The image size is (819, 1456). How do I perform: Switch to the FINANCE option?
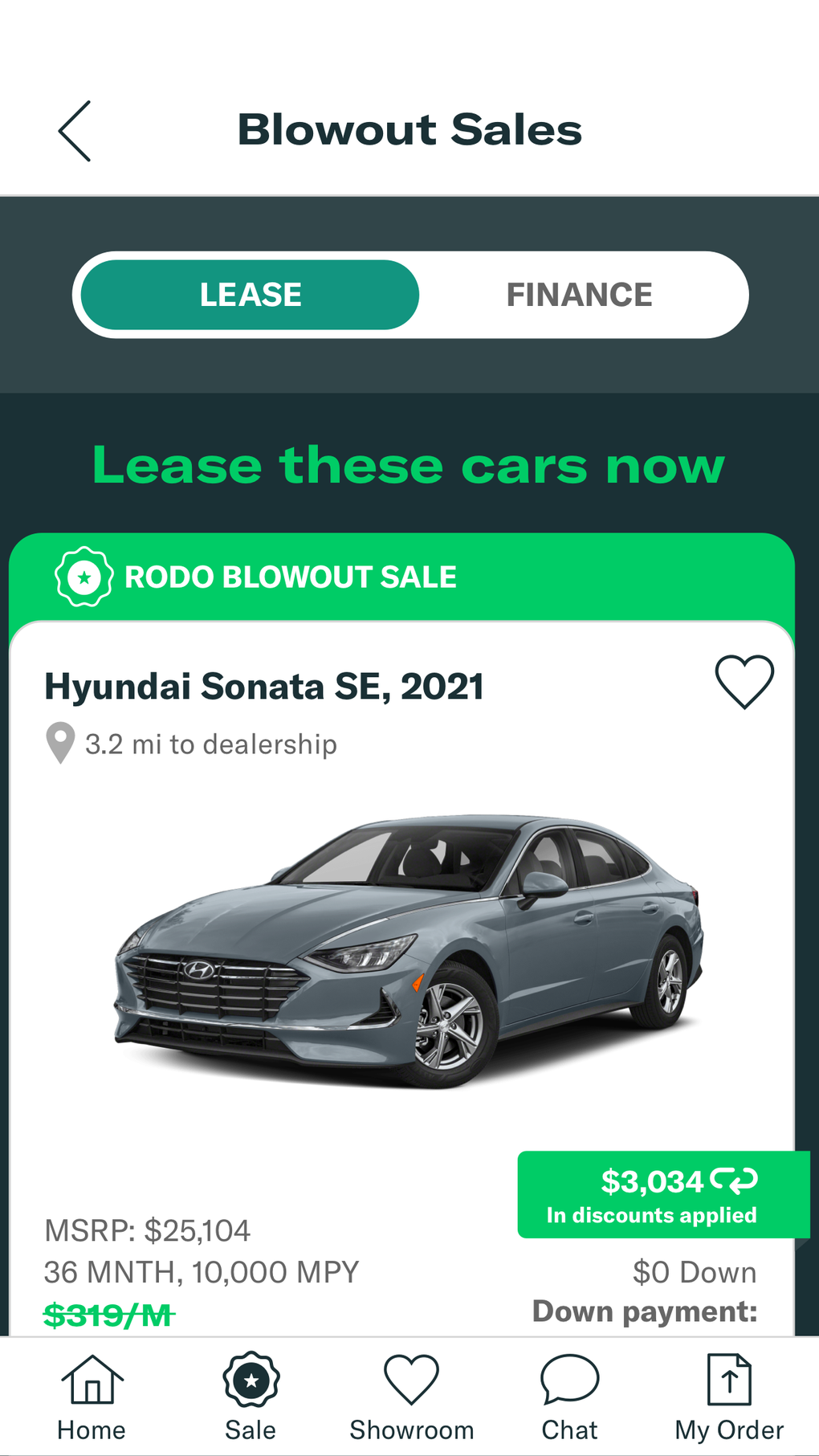pyautogui.click(x=579, y=295)
